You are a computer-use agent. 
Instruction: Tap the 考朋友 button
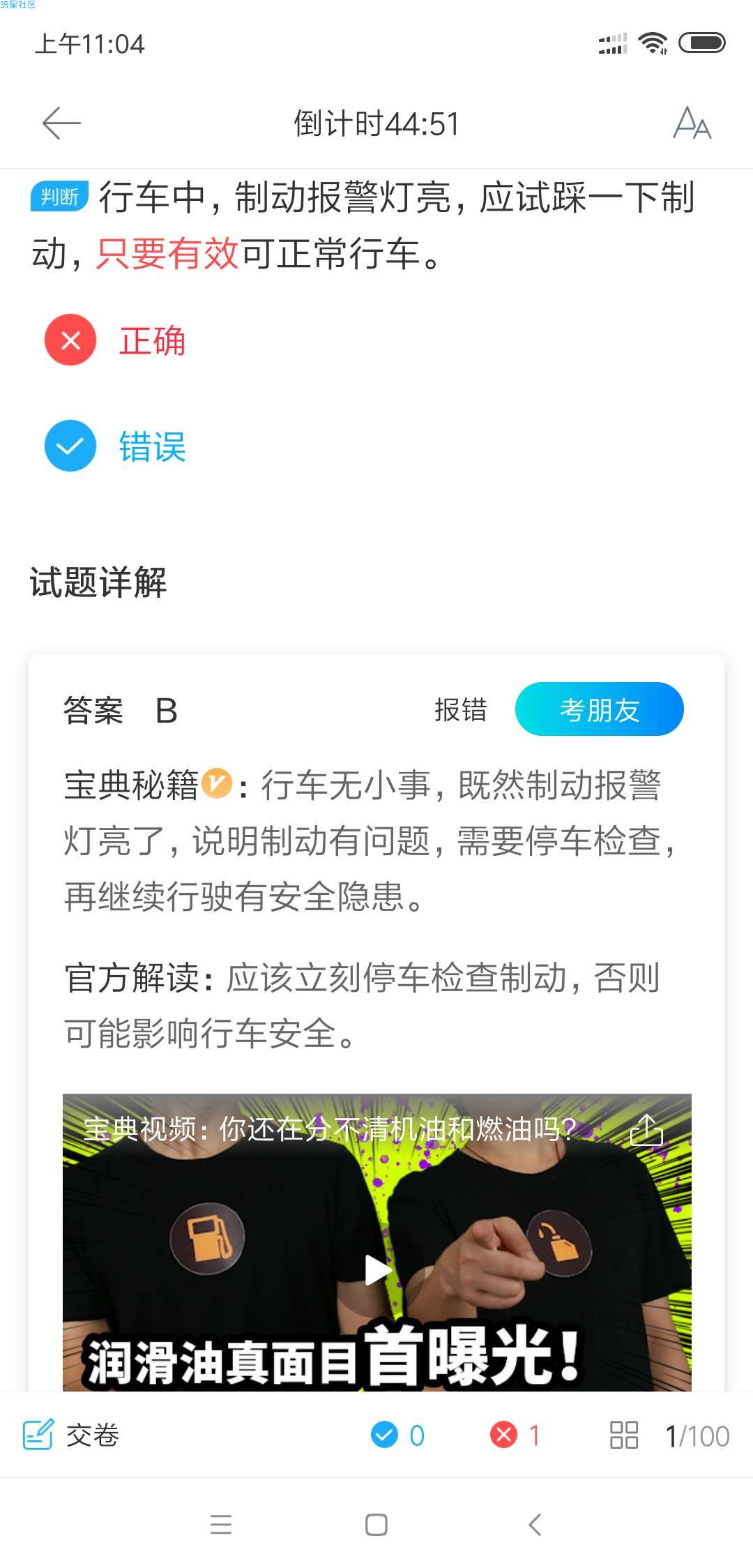(x=599, y=709)
